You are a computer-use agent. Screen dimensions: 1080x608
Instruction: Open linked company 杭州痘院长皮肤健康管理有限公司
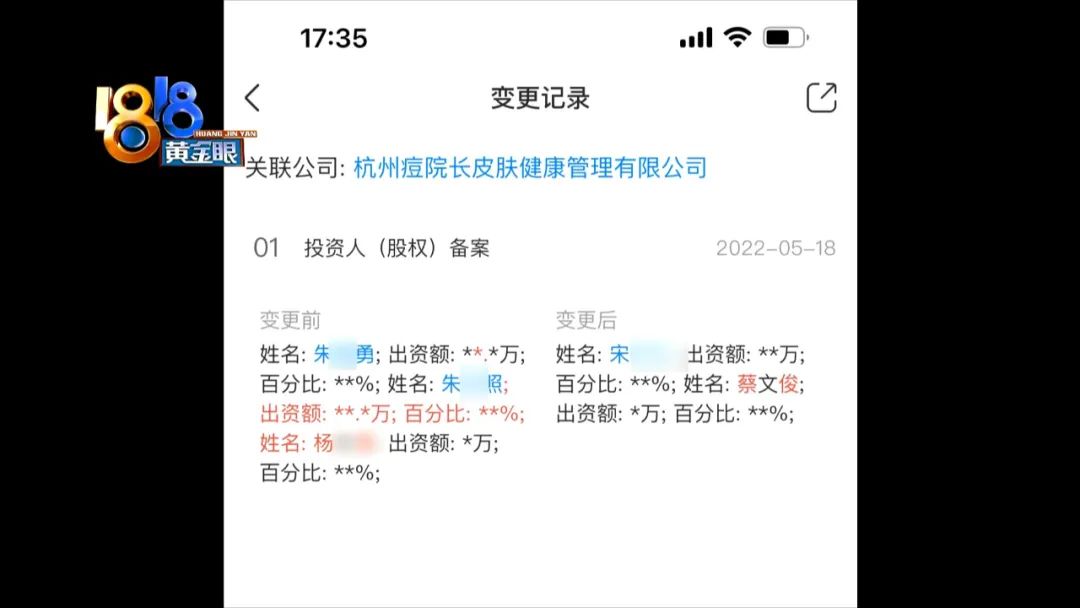coord(530,168)
